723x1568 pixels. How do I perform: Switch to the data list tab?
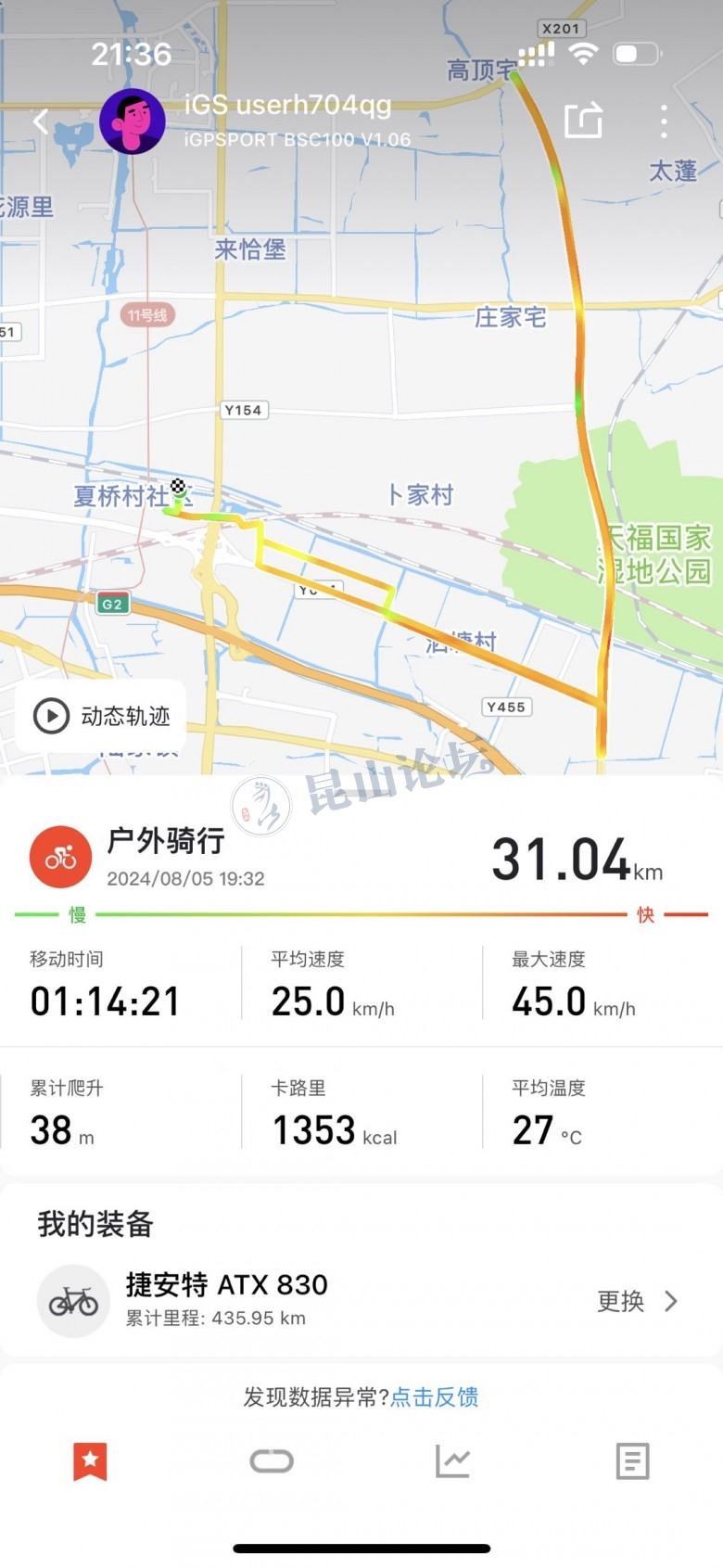click(632, 1461)
